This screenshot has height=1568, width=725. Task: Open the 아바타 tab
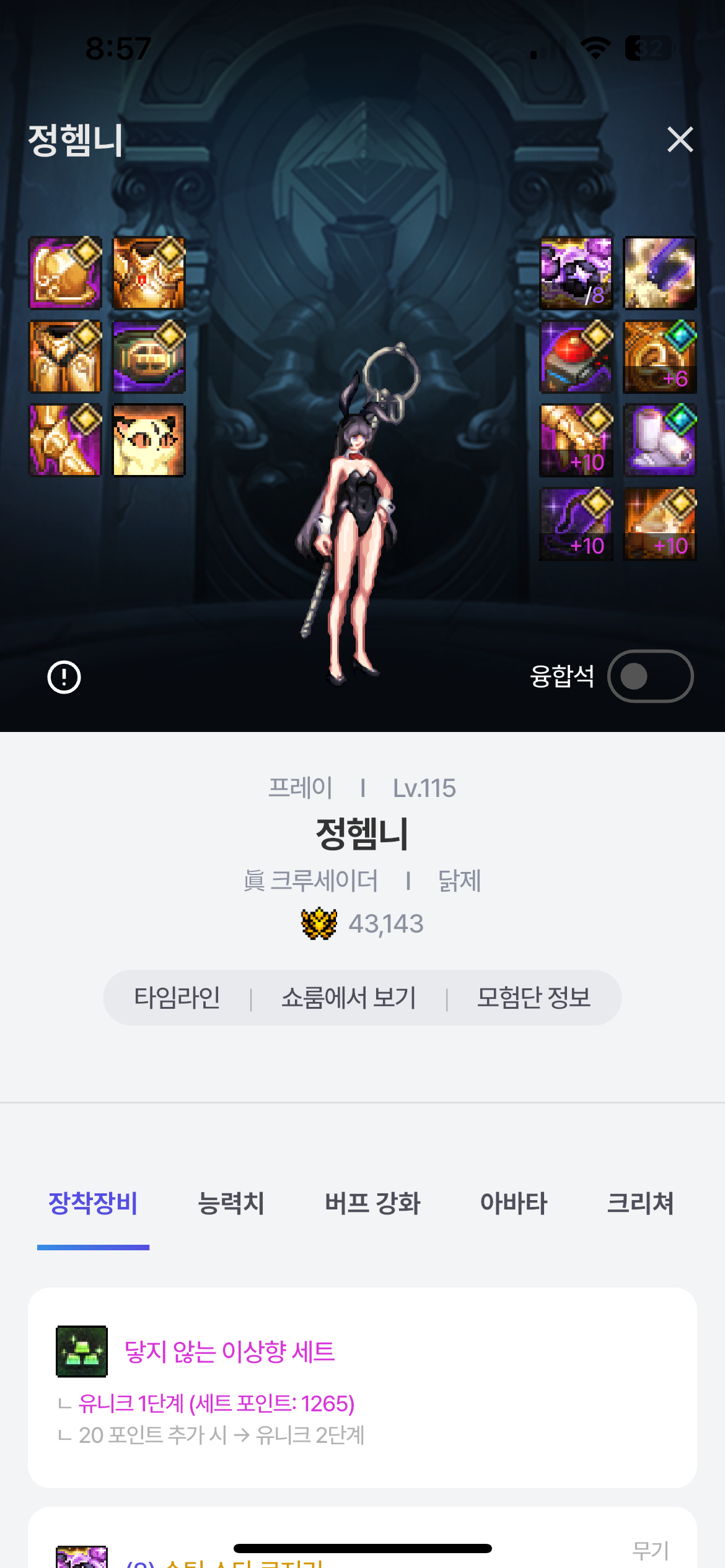click(x=514, y=1203)
